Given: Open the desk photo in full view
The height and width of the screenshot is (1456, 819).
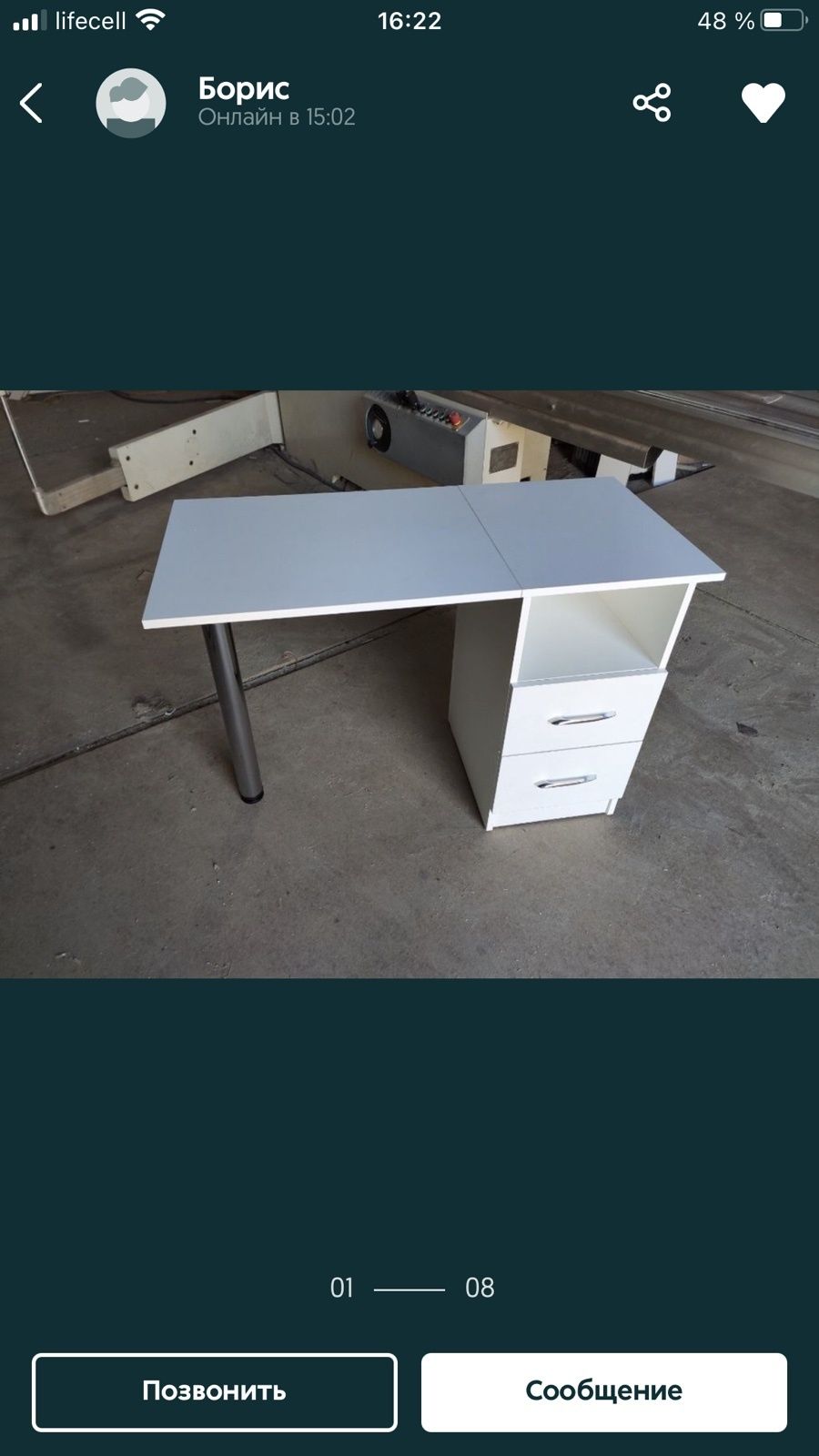Looking at the screenshot, I should click(409, 684).
